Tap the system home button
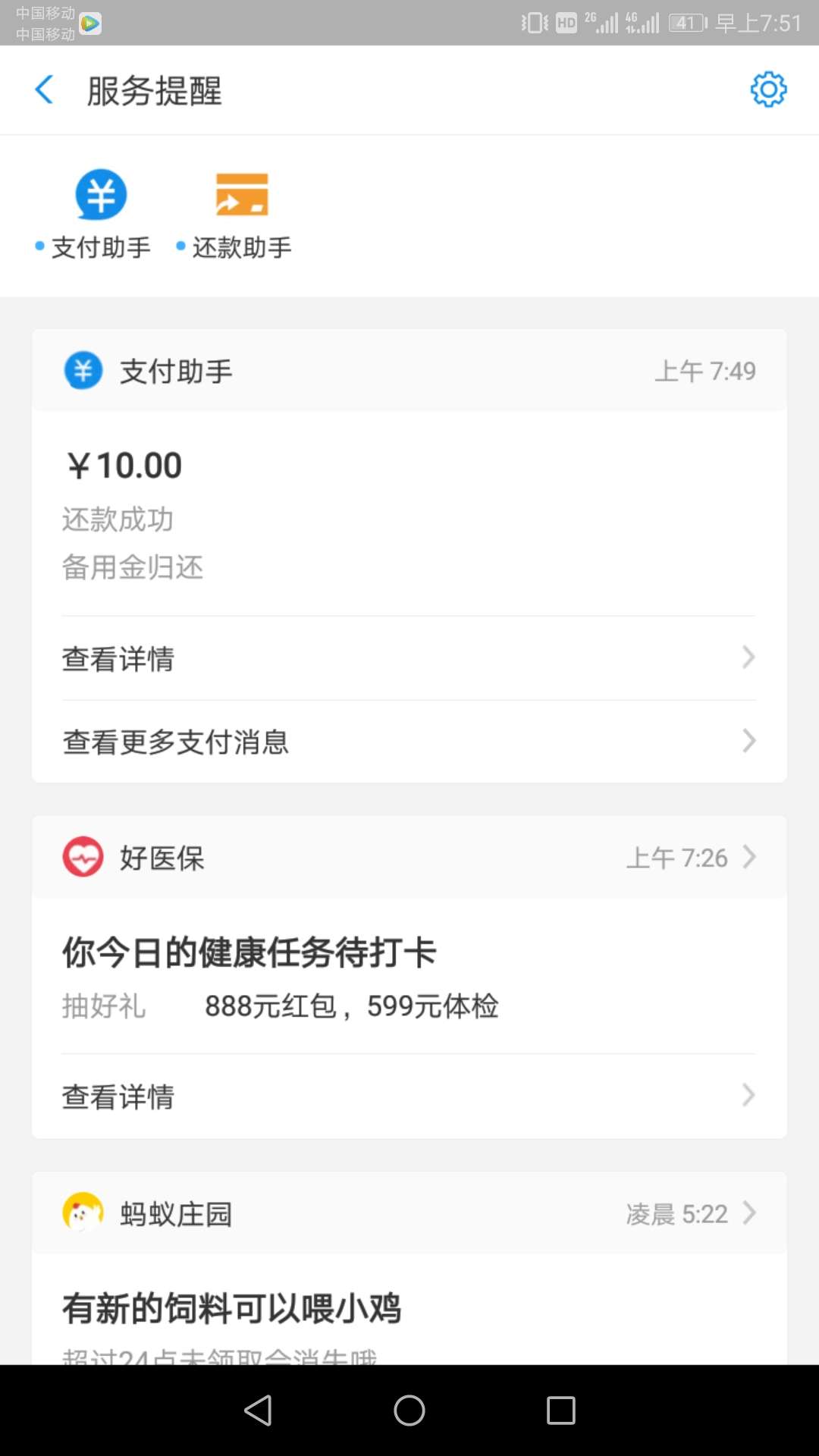The image size is (819, 1456). [x=409, y=1410]
